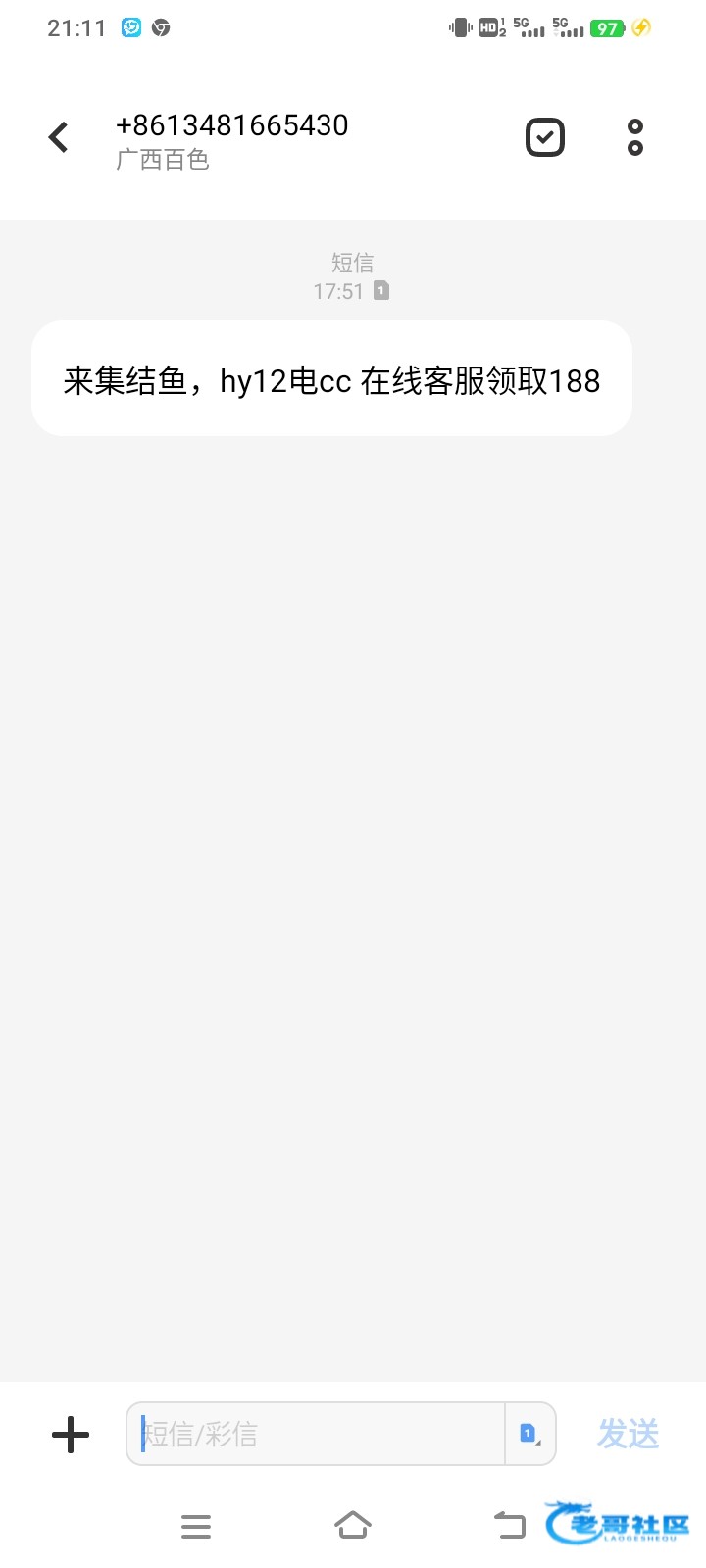Screen dimensions: 706x1568
Task: Tap the checkmark select icon in header
Action: pyautogui.click(x=545, y=137)
